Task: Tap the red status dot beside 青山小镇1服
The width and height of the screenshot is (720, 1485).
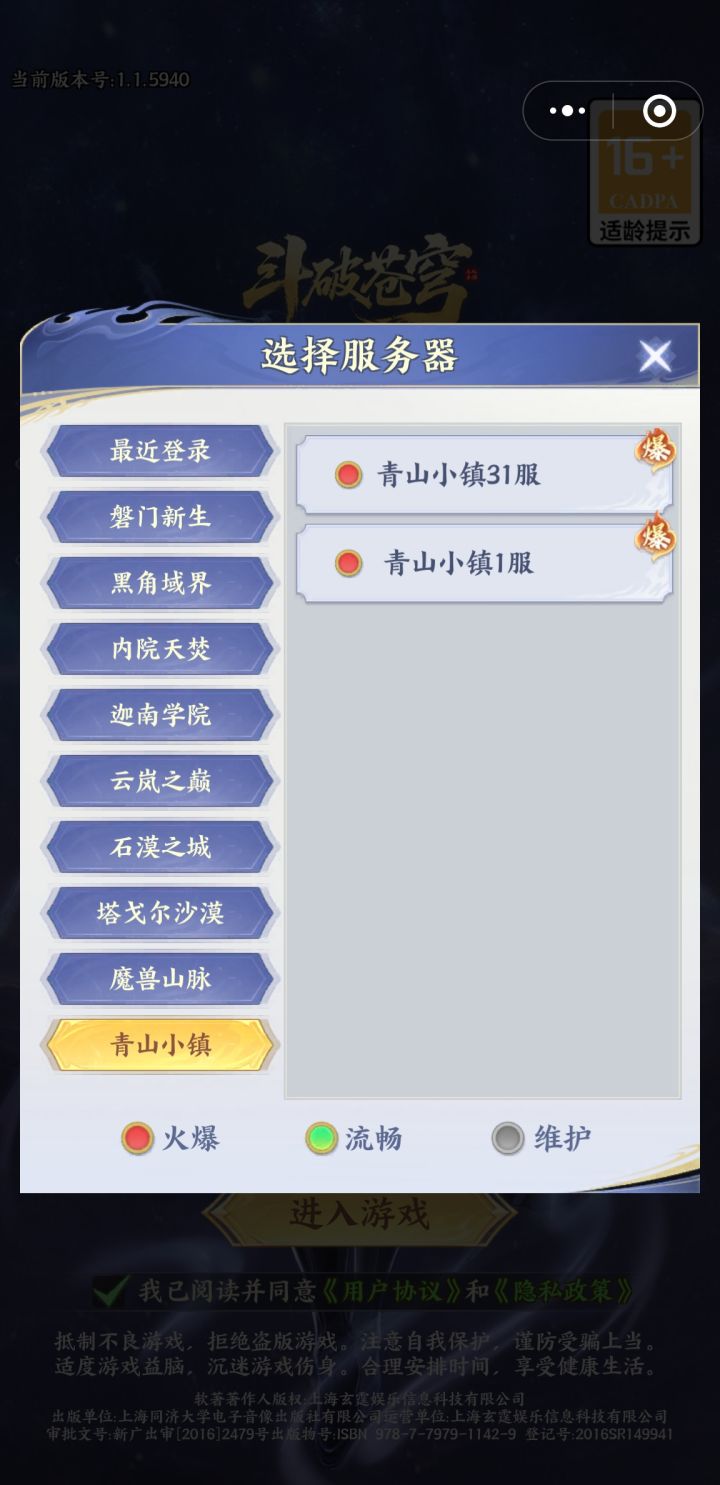Action: (347, 563)
